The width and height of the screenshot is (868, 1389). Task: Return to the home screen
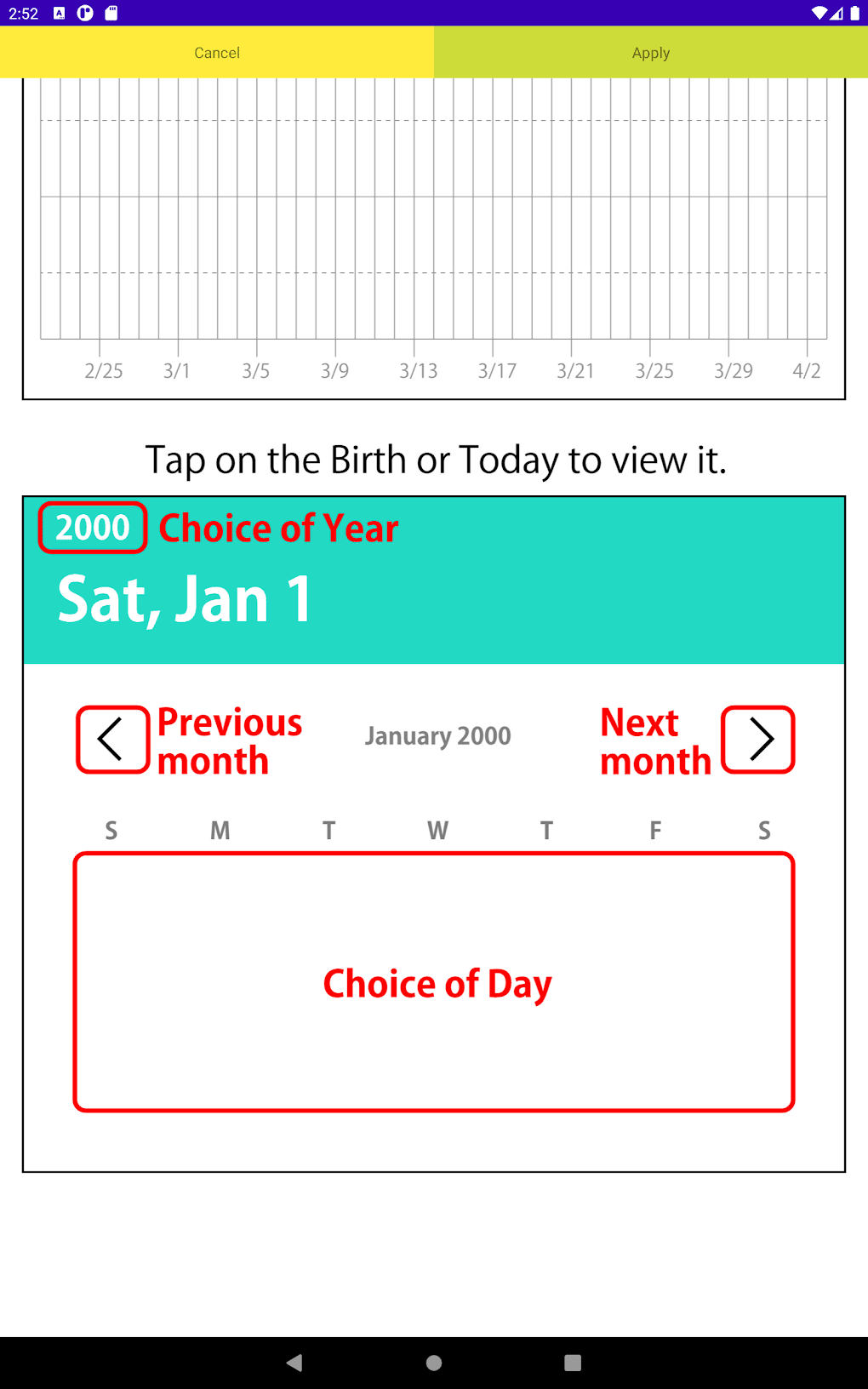click(x=434, y=1363)
